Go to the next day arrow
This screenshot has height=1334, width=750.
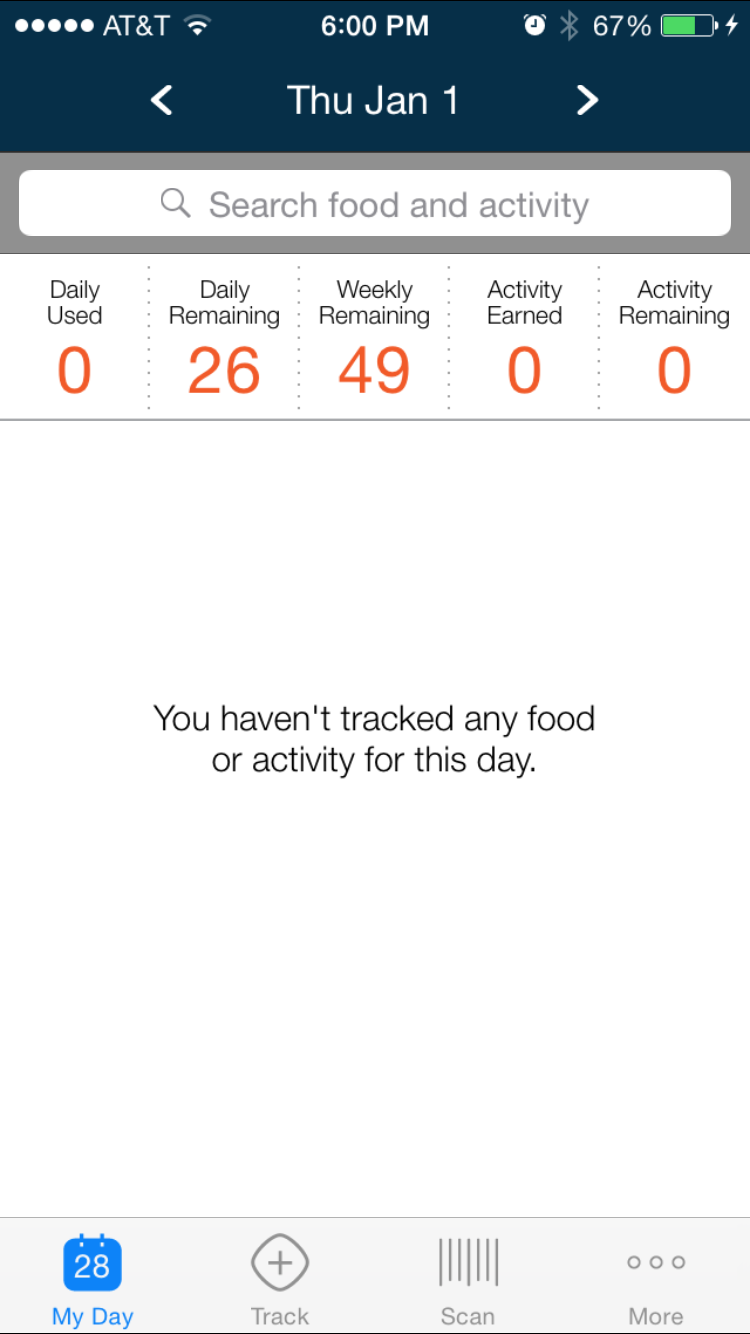(x=587, y=100)
